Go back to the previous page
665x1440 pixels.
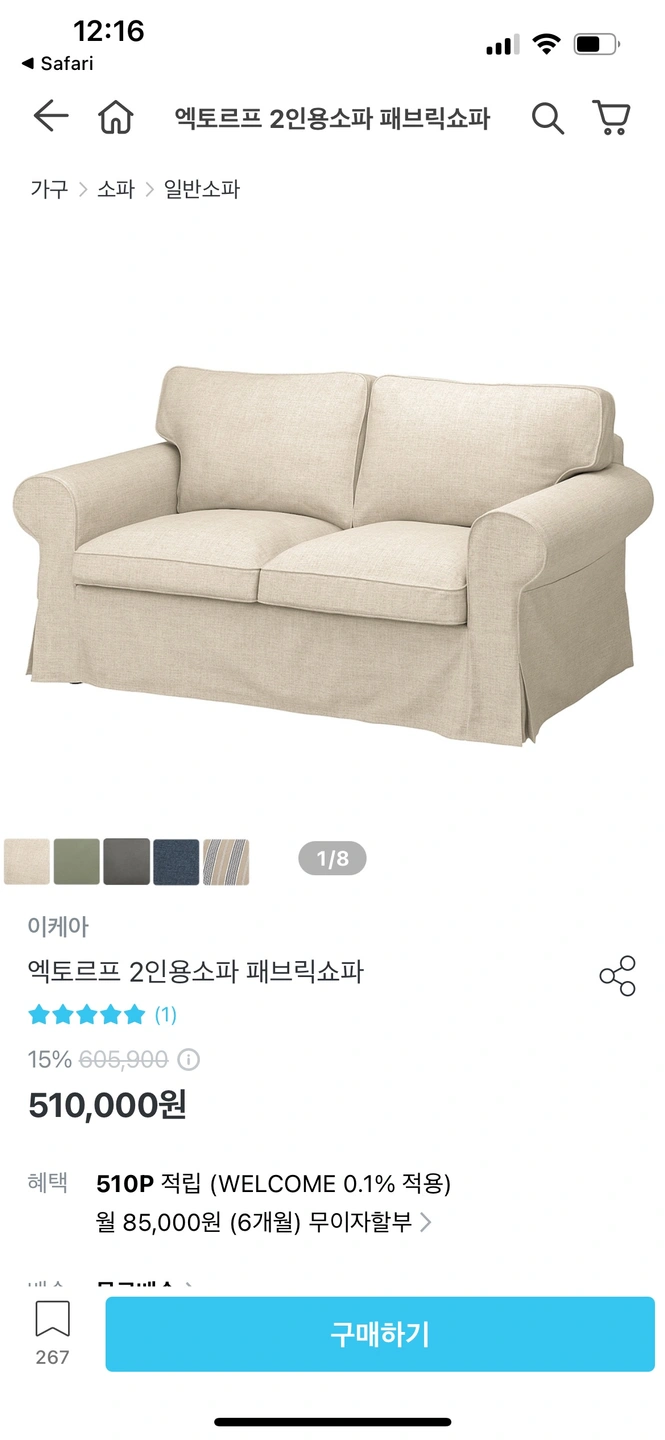click(x=50, y=117)
